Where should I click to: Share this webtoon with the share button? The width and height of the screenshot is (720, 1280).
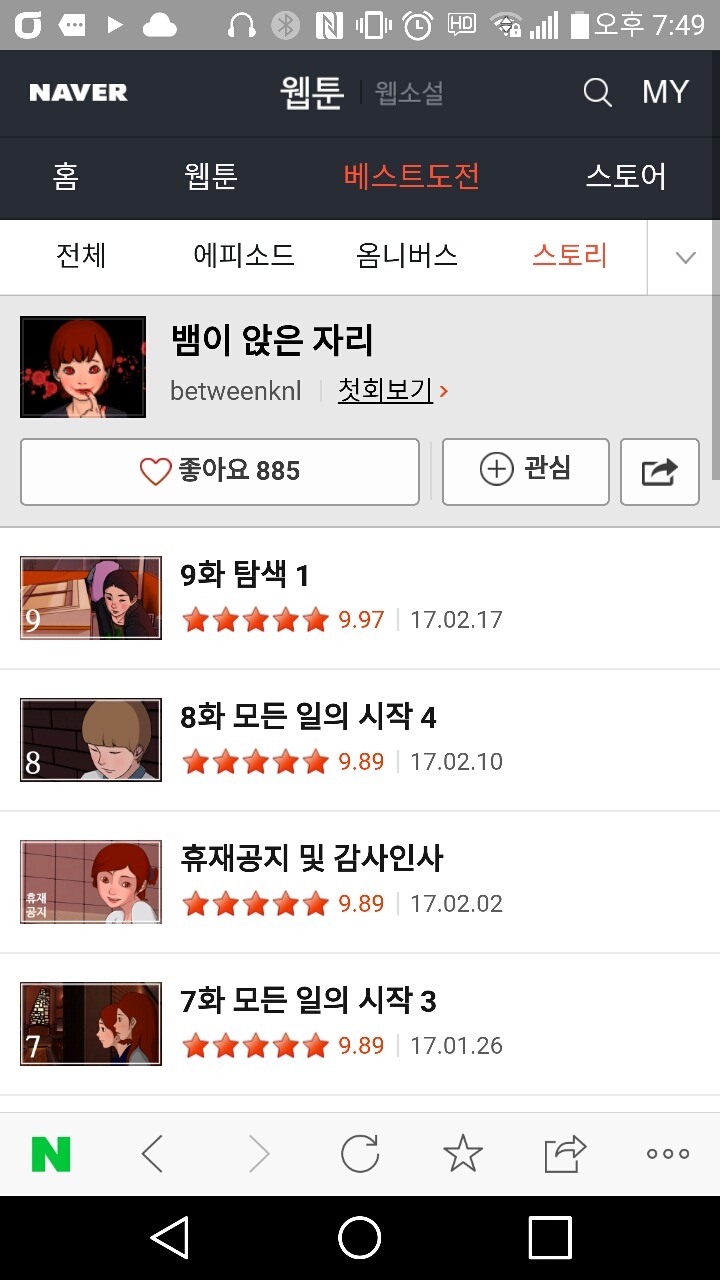659,471
